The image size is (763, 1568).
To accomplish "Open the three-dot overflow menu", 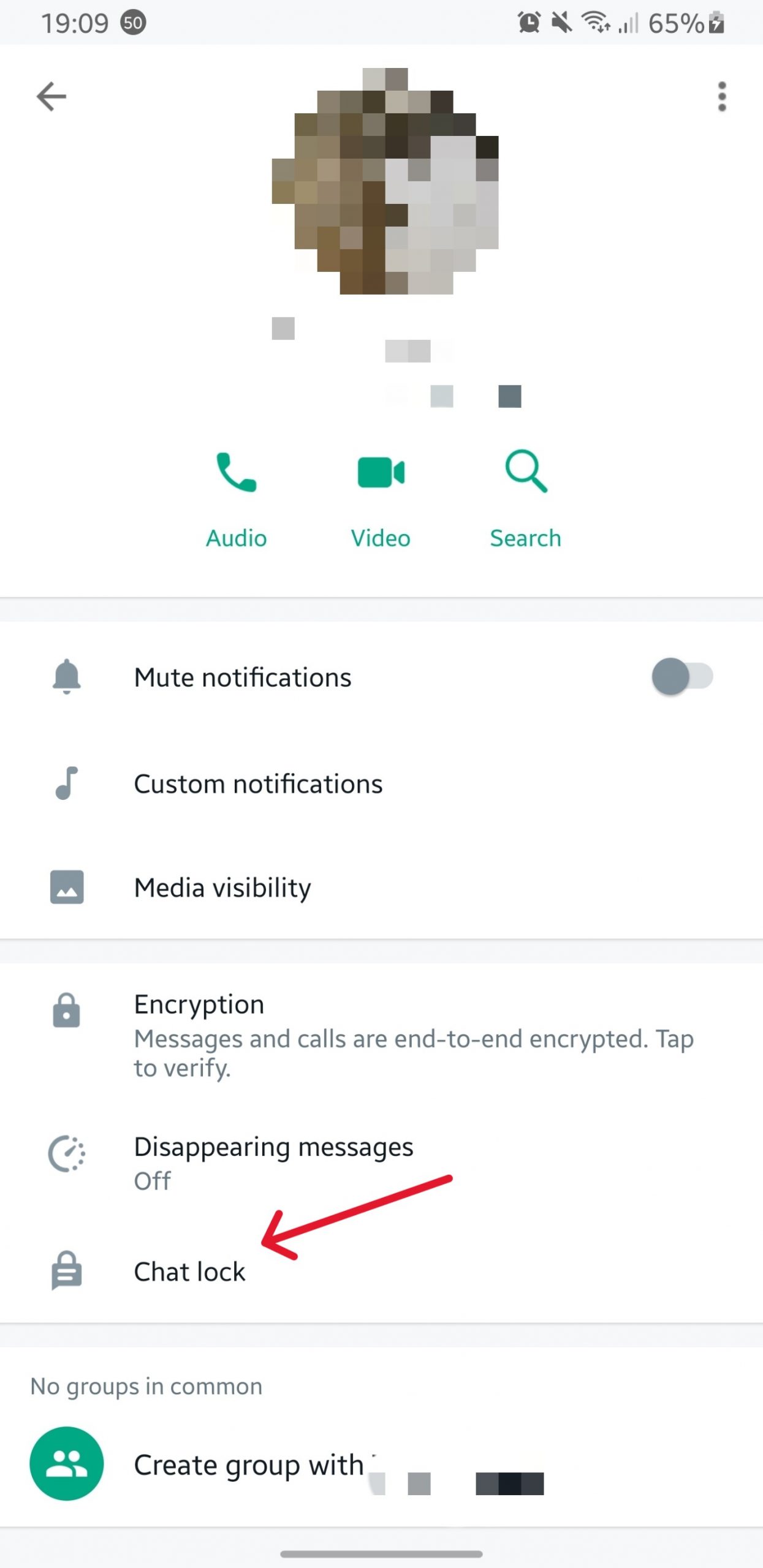I will [722, 97].
